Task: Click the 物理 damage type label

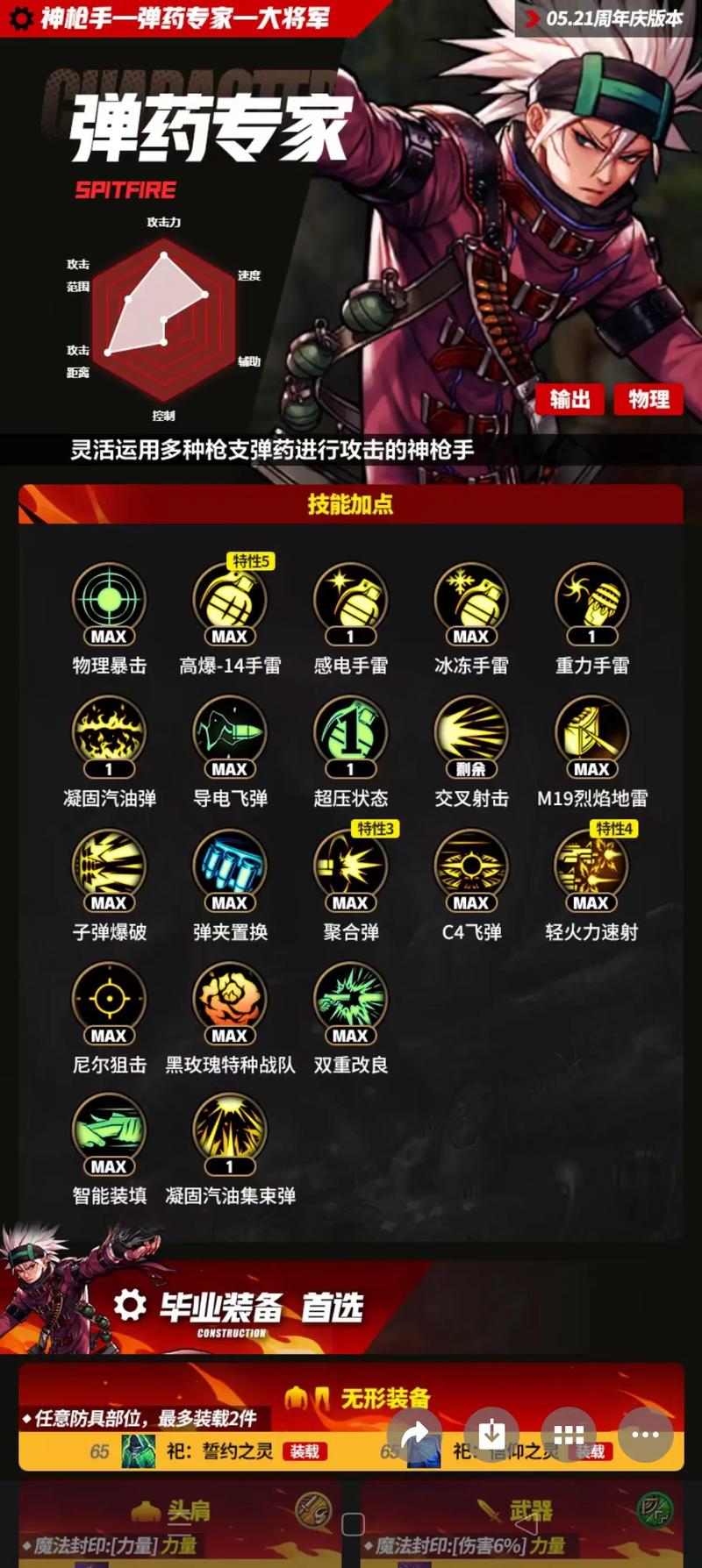Action: click(x=648, y=401)
